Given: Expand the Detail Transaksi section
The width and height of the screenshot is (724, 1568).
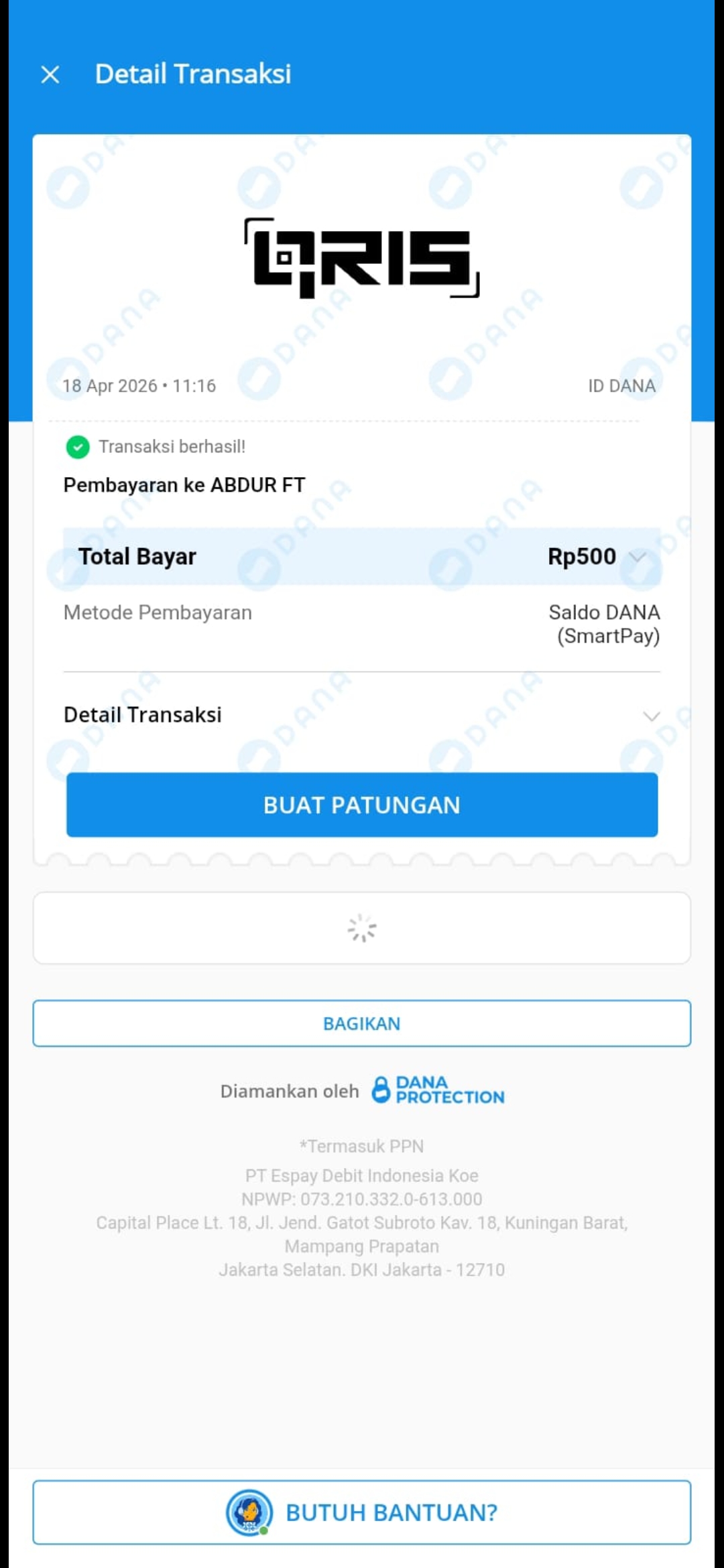Looking at the screenshot, I should tap(650, 716).
